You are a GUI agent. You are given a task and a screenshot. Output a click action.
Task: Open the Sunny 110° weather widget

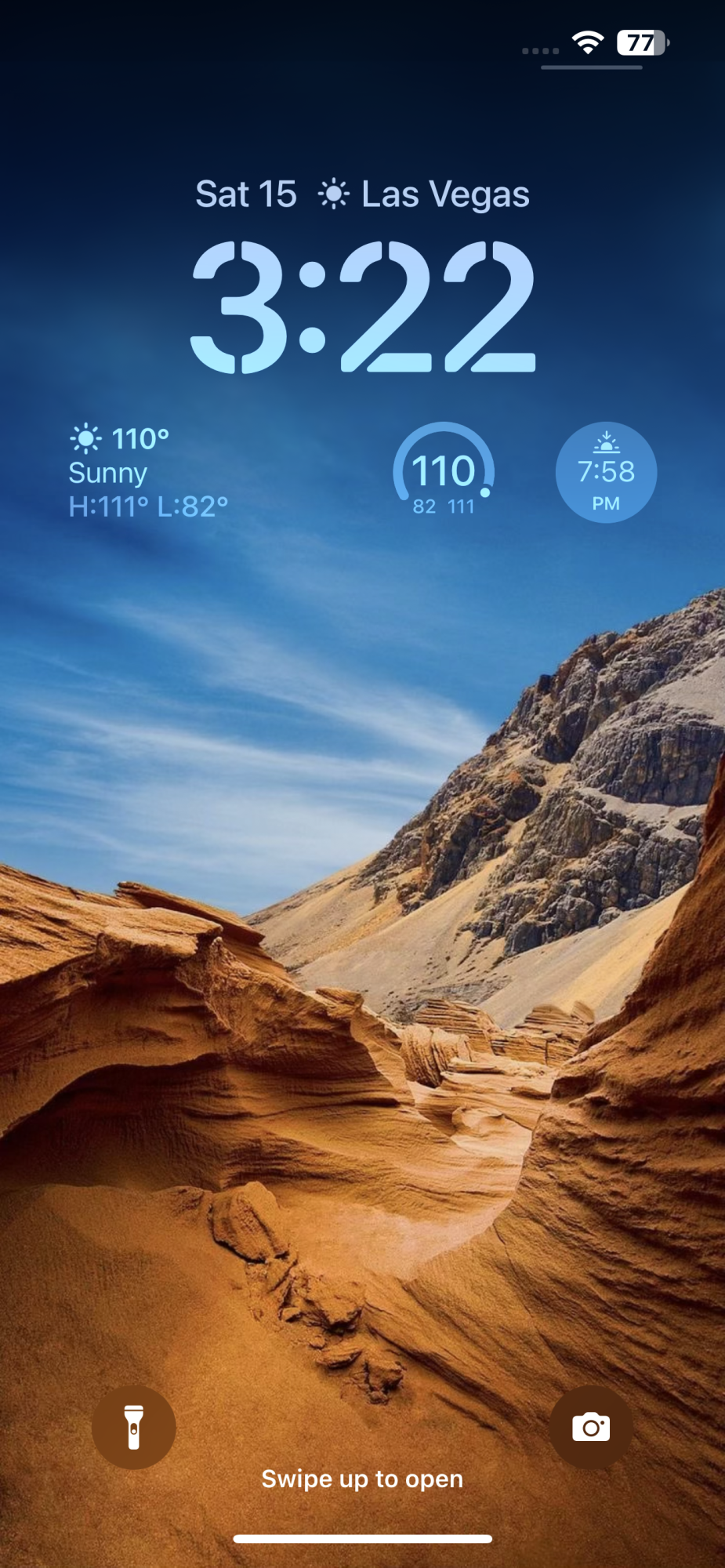148,473
